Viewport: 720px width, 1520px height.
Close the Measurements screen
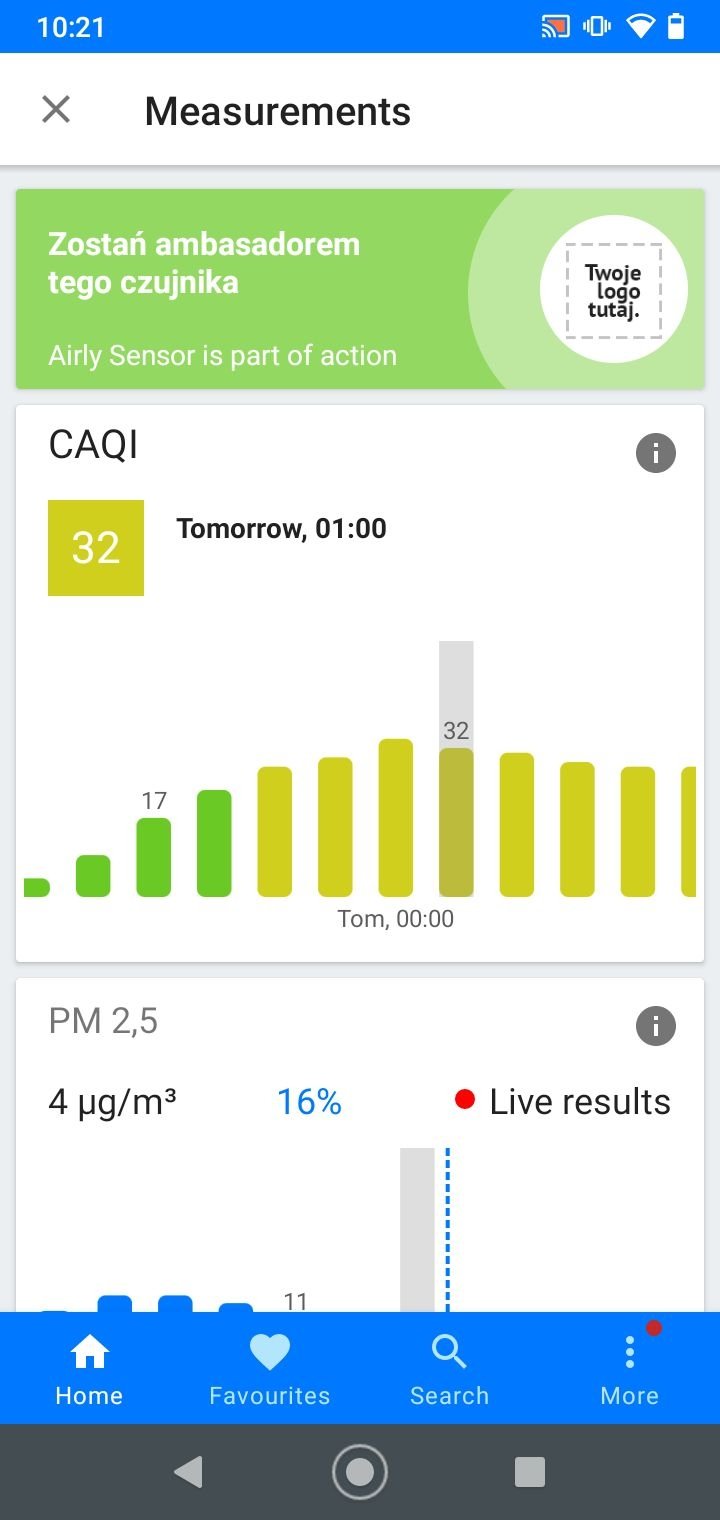coord(56,110)
